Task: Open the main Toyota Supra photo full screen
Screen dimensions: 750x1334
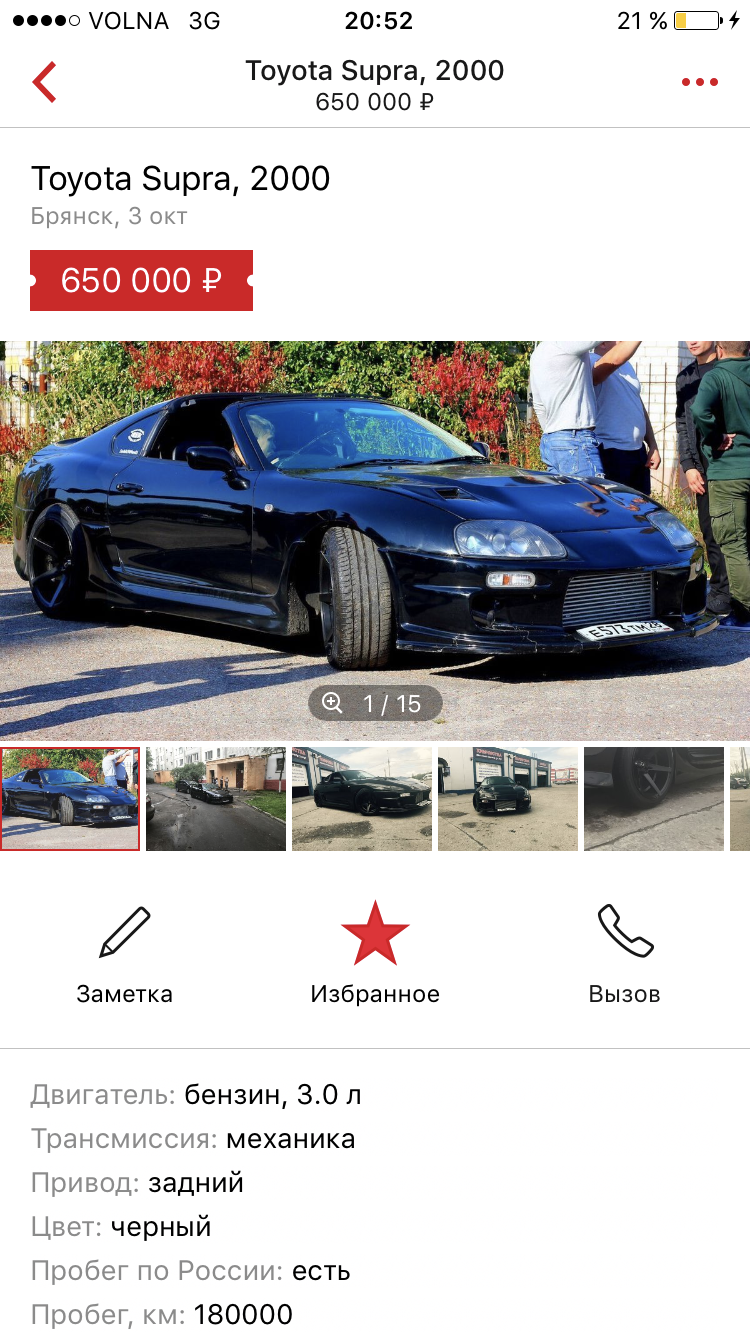Action: coord(375,520)
